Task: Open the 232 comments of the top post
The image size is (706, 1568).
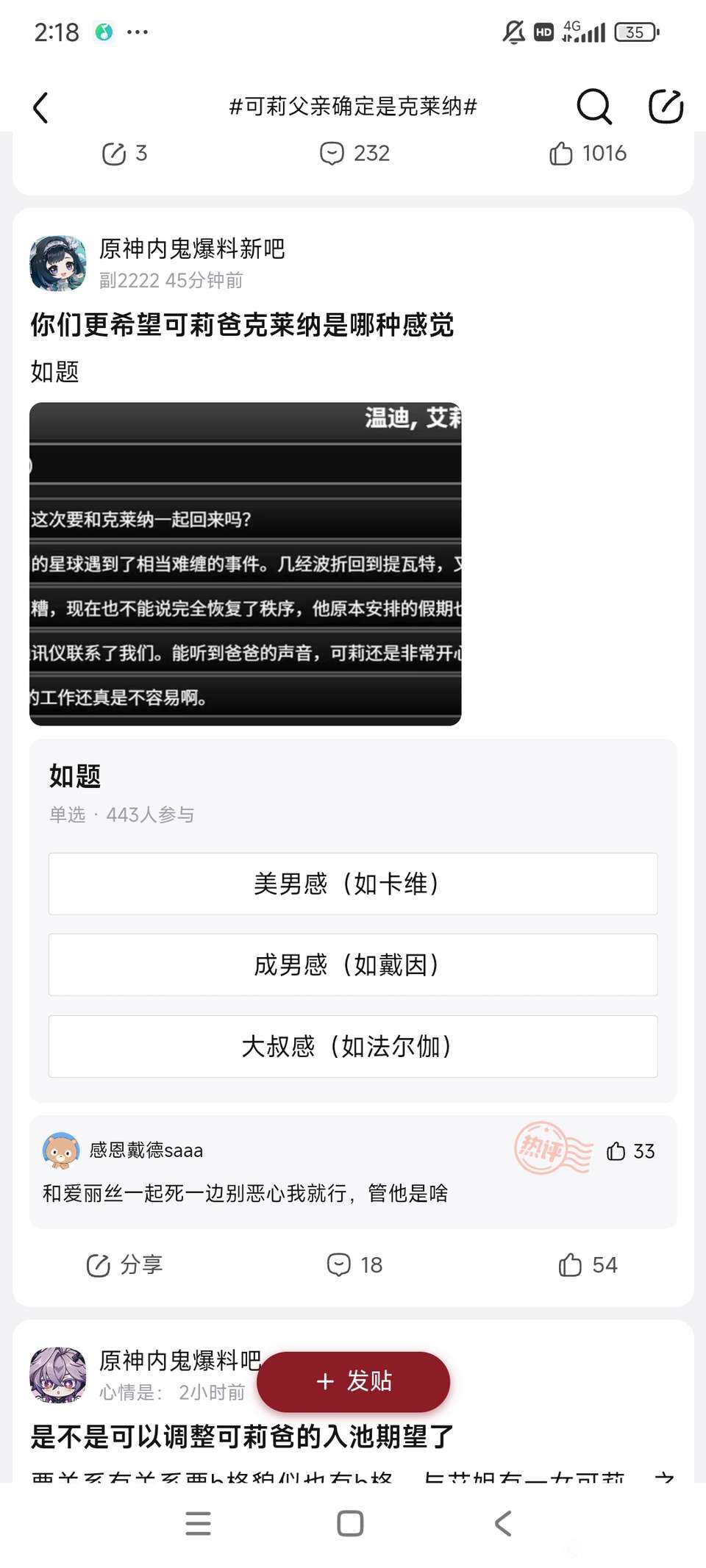Action: (x=354, y=154)
